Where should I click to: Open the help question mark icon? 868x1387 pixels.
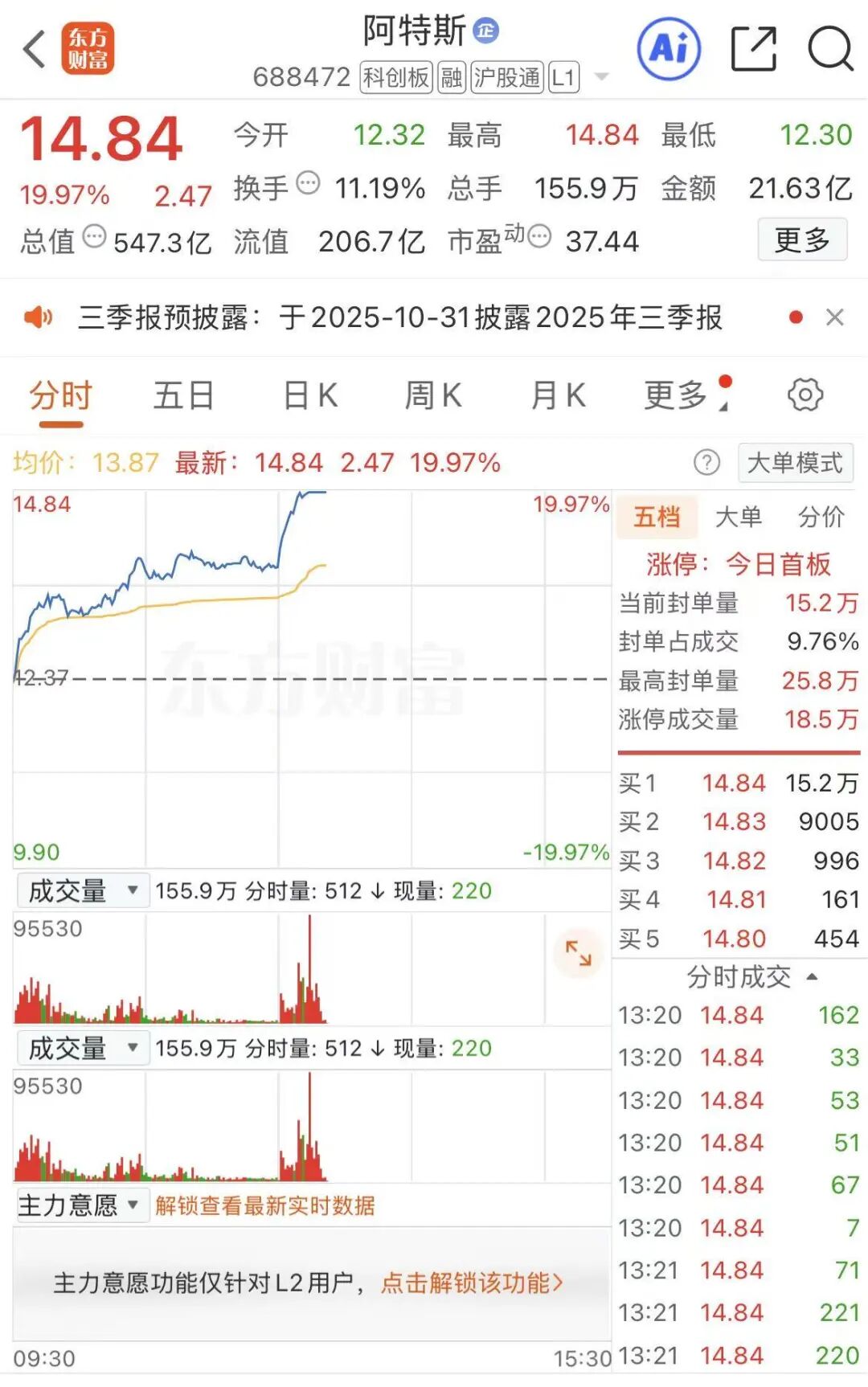click(706, 463)
